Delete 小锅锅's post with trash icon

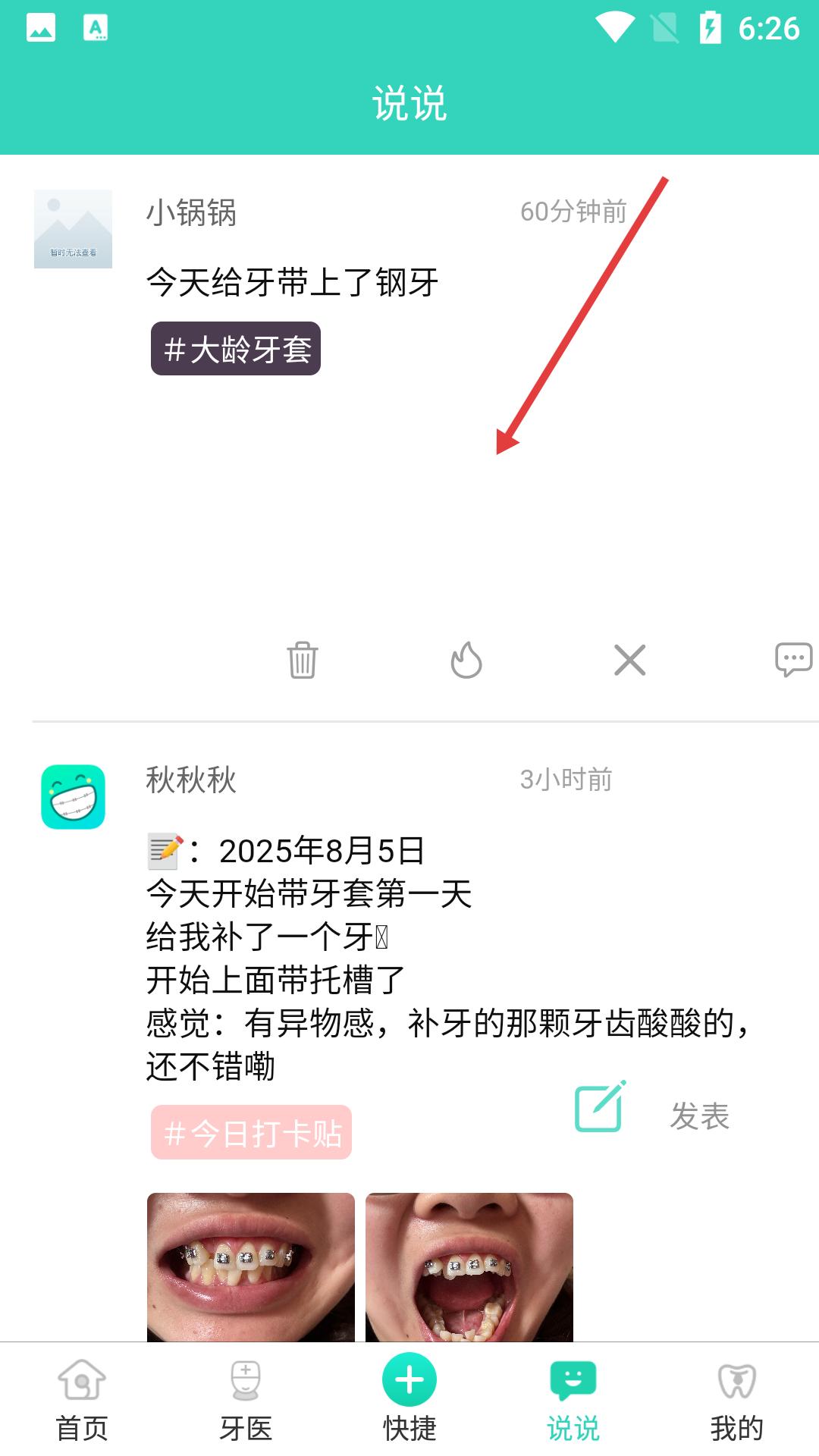(x=302, y=660)
